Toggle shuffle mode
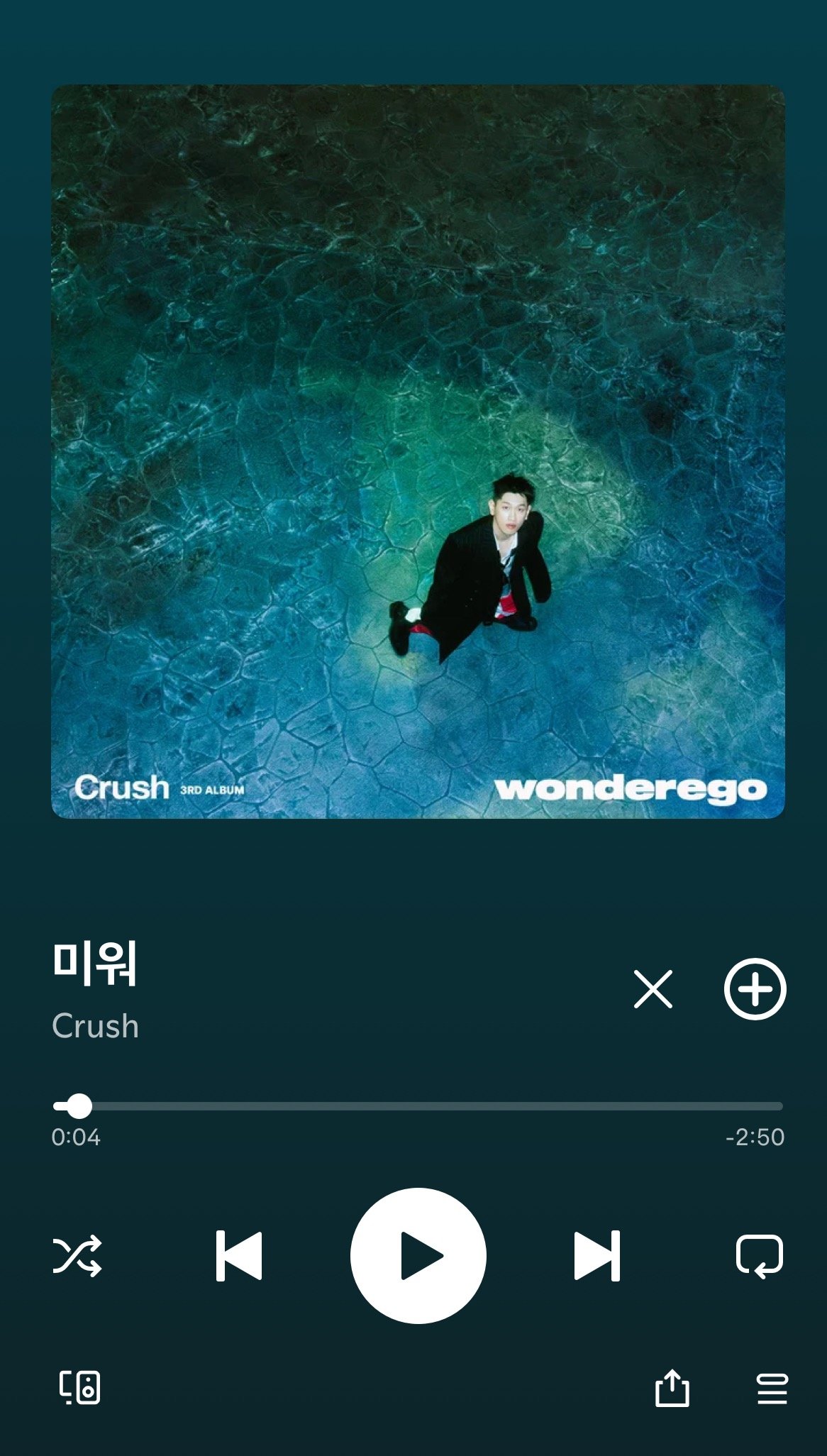This screenshot has width=827, height=1456. (x=77, y=1256)
